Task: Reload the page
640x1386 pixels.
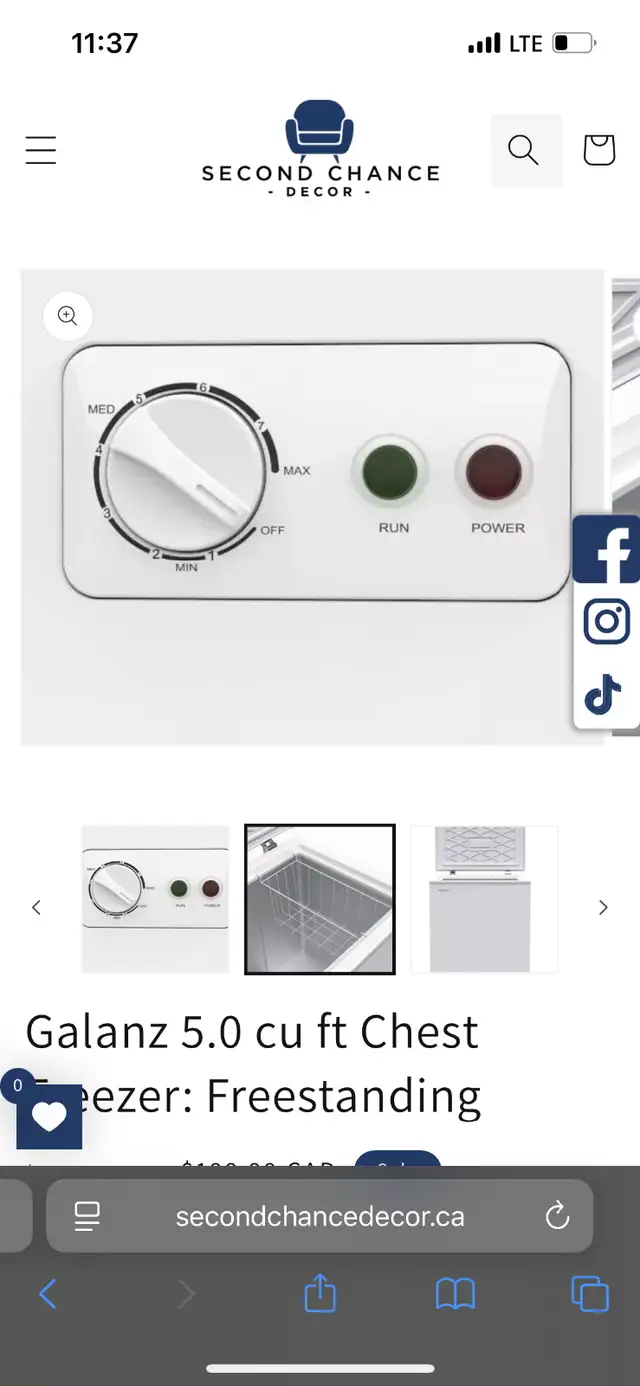Action: (557, 1216)
